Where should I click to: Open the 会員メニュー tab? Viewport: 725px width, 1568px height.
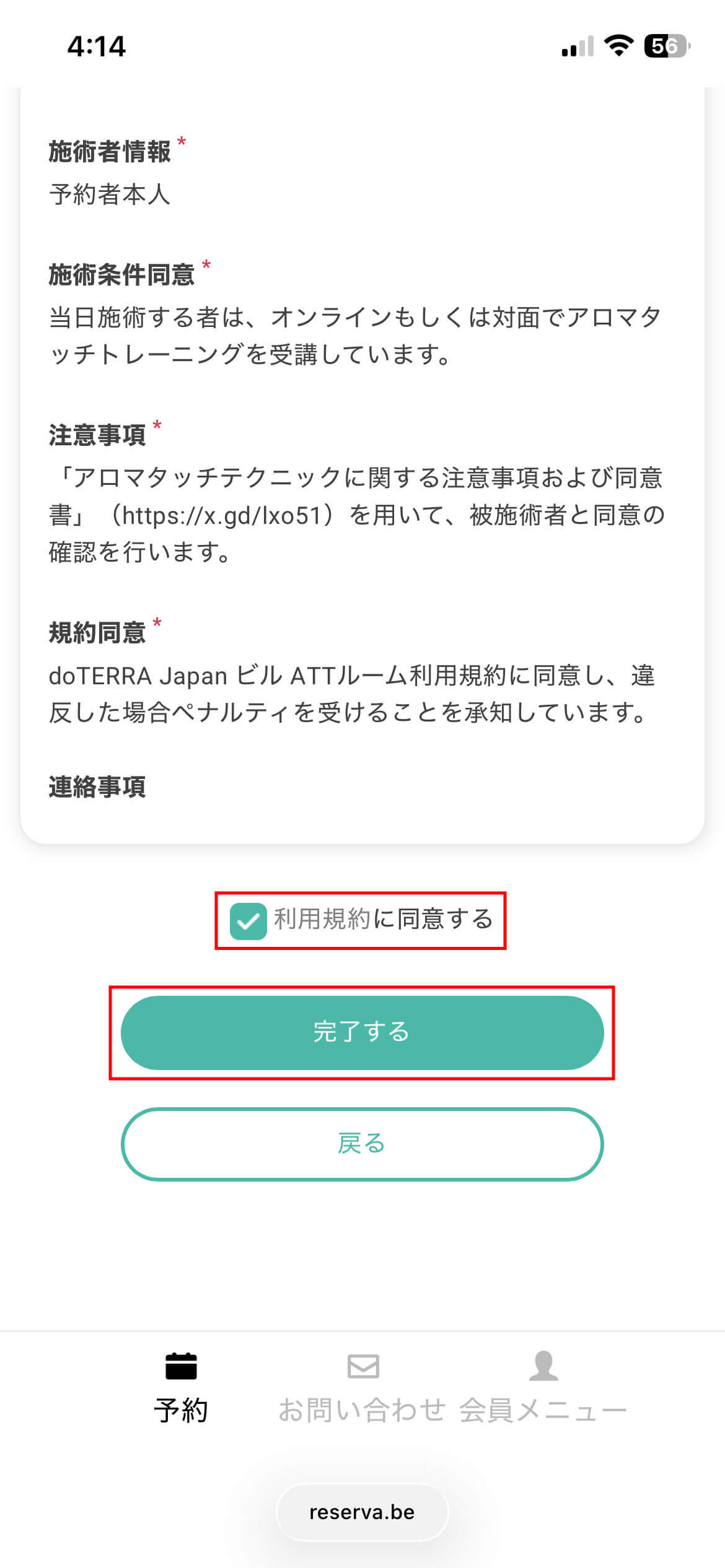tap(543, 1387)
